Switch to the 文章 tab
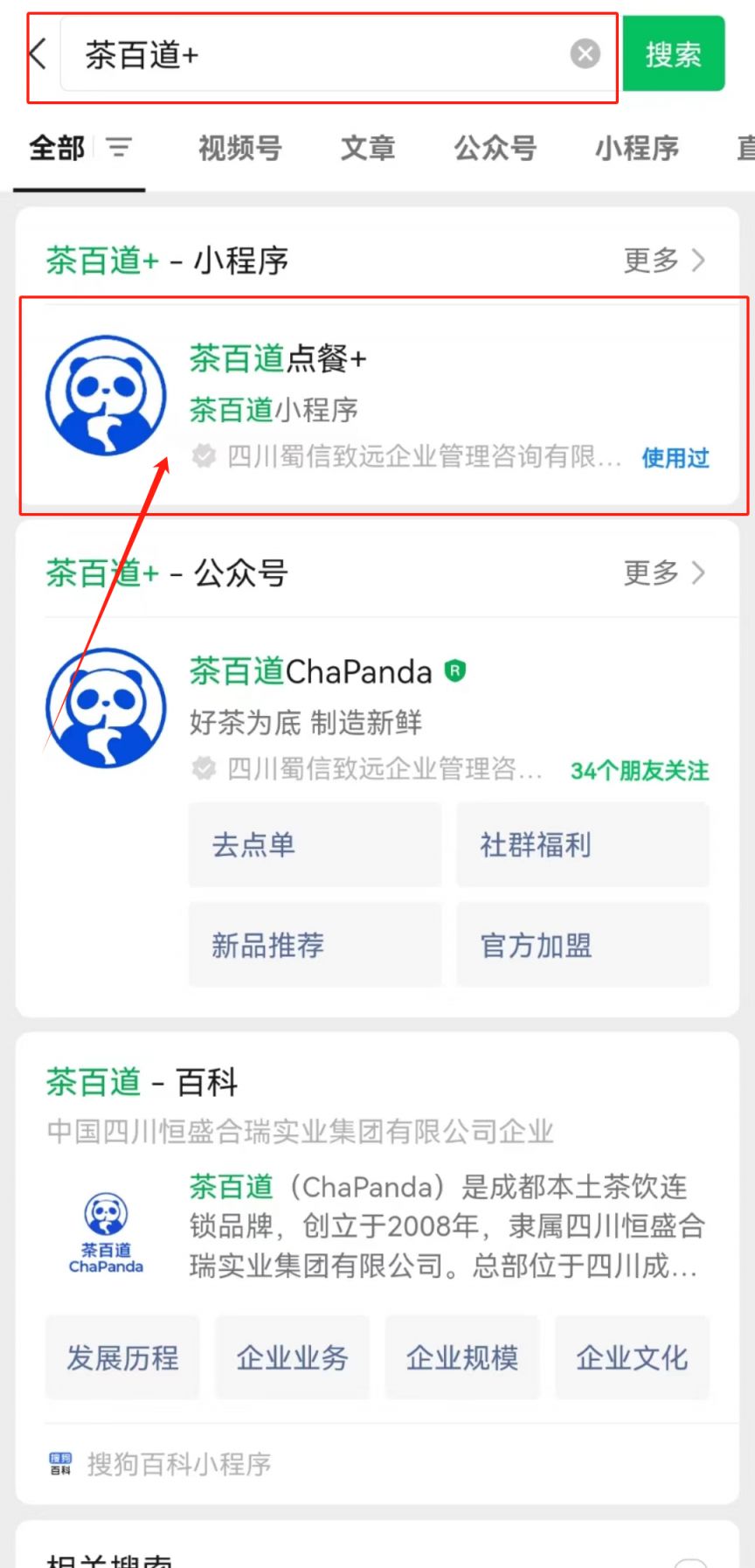 [x=368, y=149]
